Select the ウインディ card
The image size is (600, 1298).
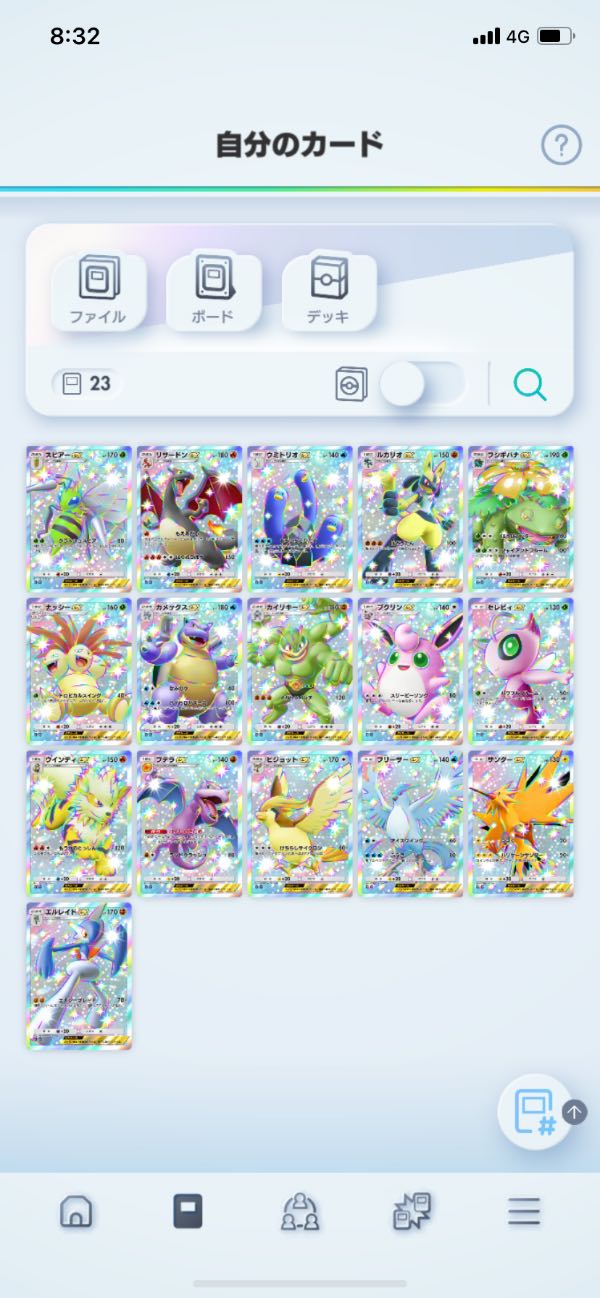point(79,823)
